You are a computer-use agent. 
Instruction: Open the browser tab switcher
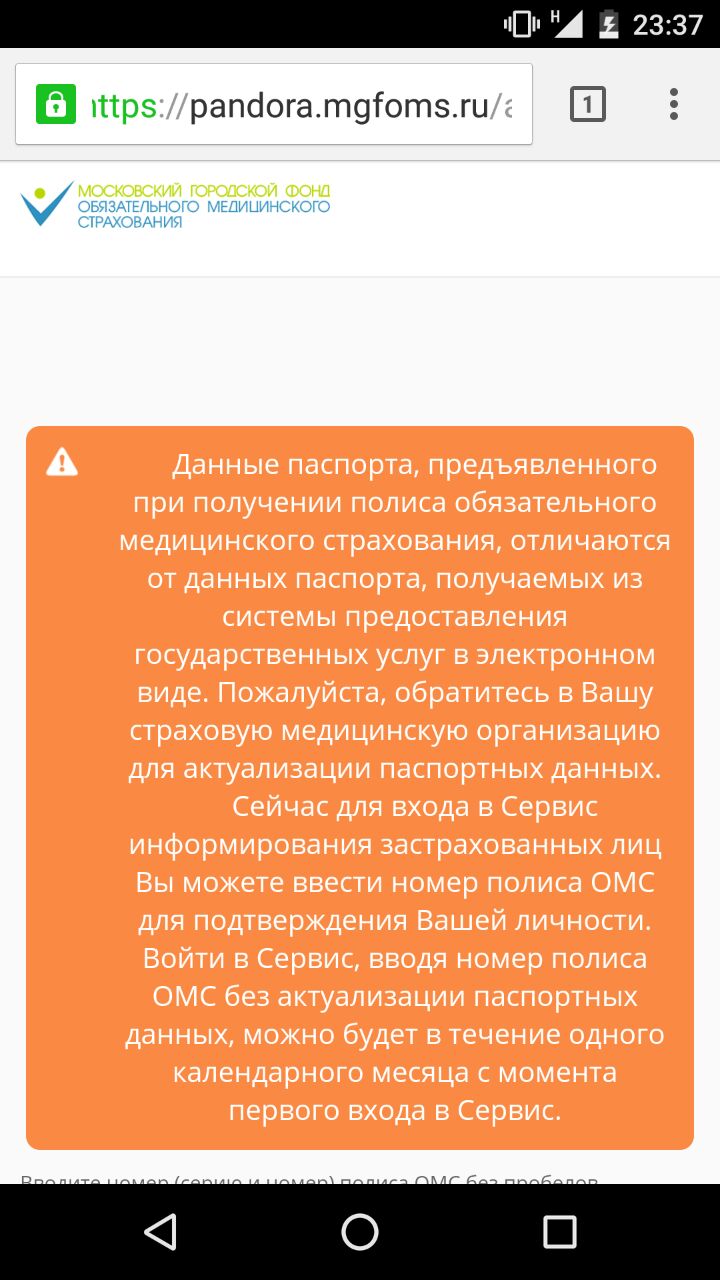588,104
